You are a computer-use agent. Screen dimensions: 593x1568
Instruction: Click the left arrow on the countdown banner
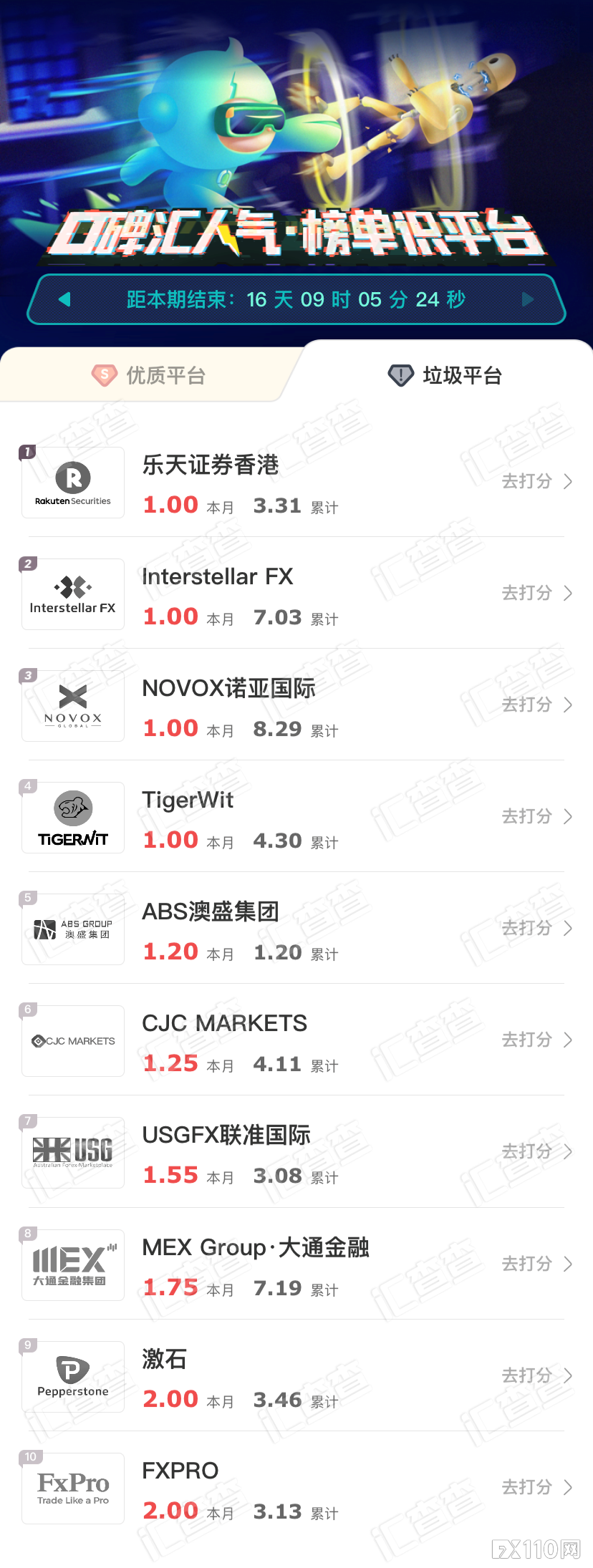[x=64, y=299]
